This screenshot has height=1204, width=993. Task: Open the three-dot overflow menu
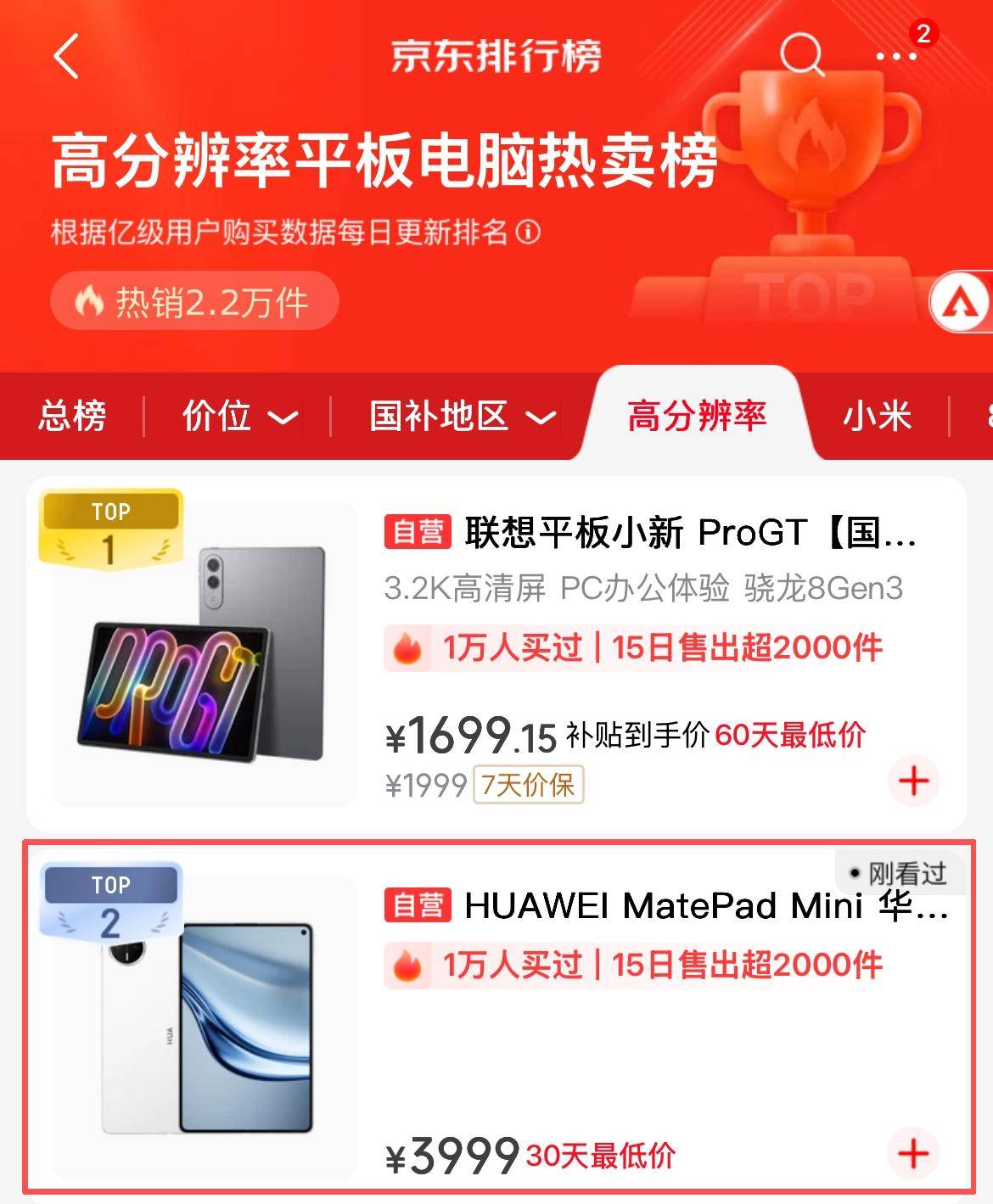(x=896, y=57)
